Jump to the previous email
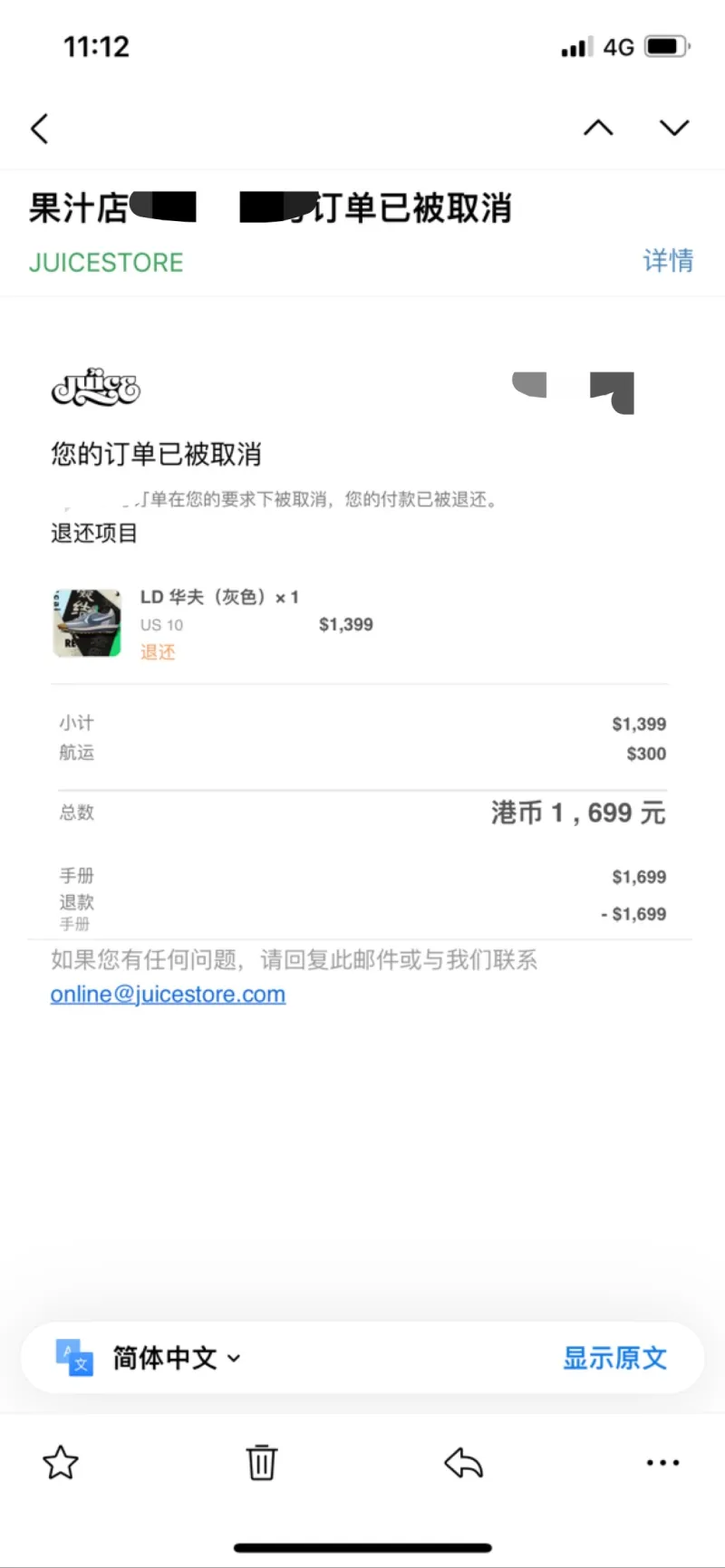Image resolution: width=725 pixels, height=1568 pixels. point(598,128)
